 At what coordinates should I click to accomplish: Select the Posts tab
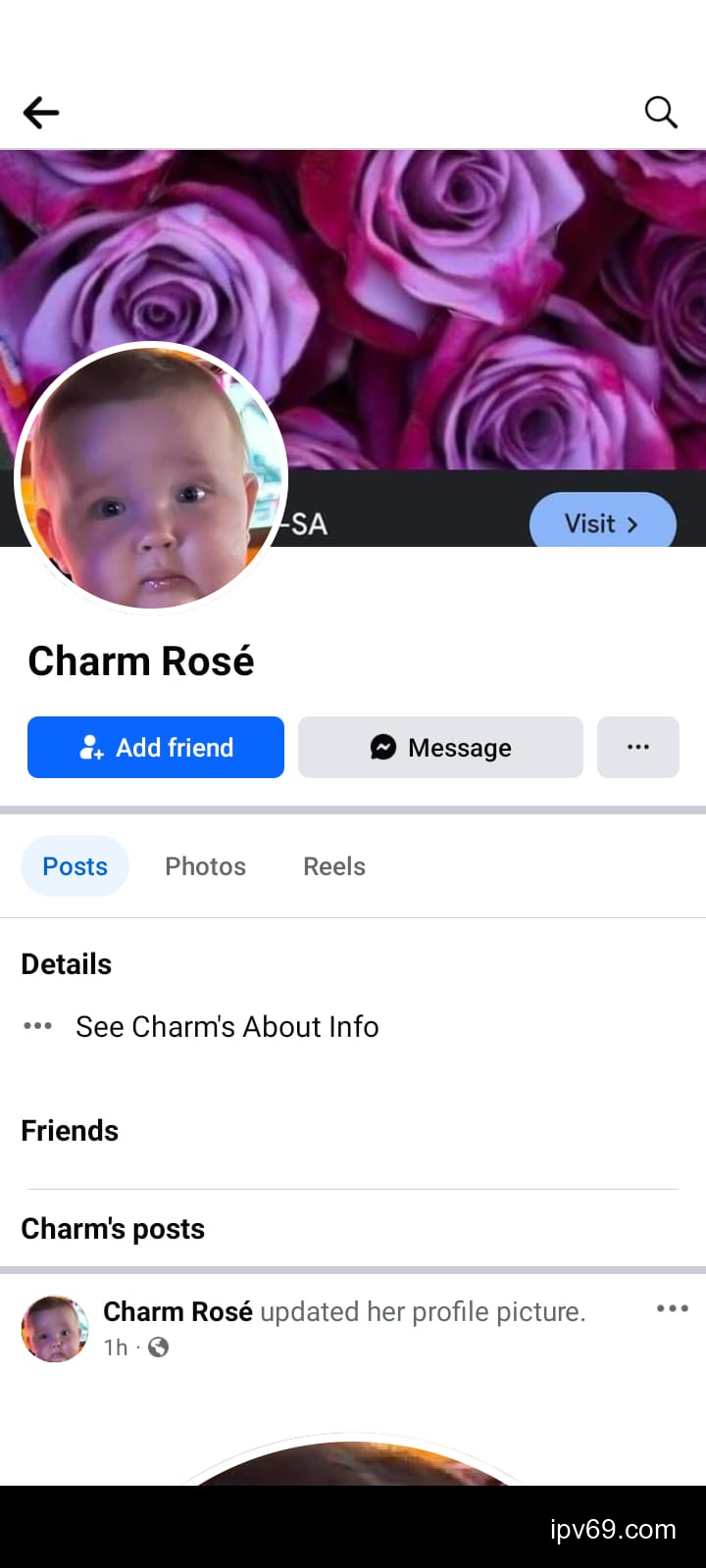click(75, 866)
